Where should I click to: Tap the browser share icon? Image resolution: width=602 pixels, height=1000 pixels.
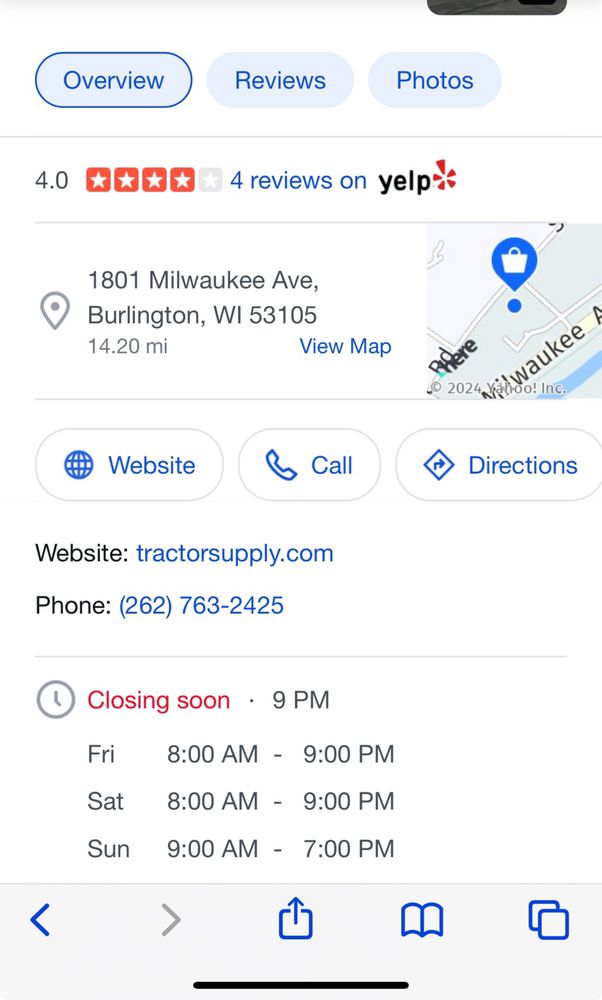point(296,918)
